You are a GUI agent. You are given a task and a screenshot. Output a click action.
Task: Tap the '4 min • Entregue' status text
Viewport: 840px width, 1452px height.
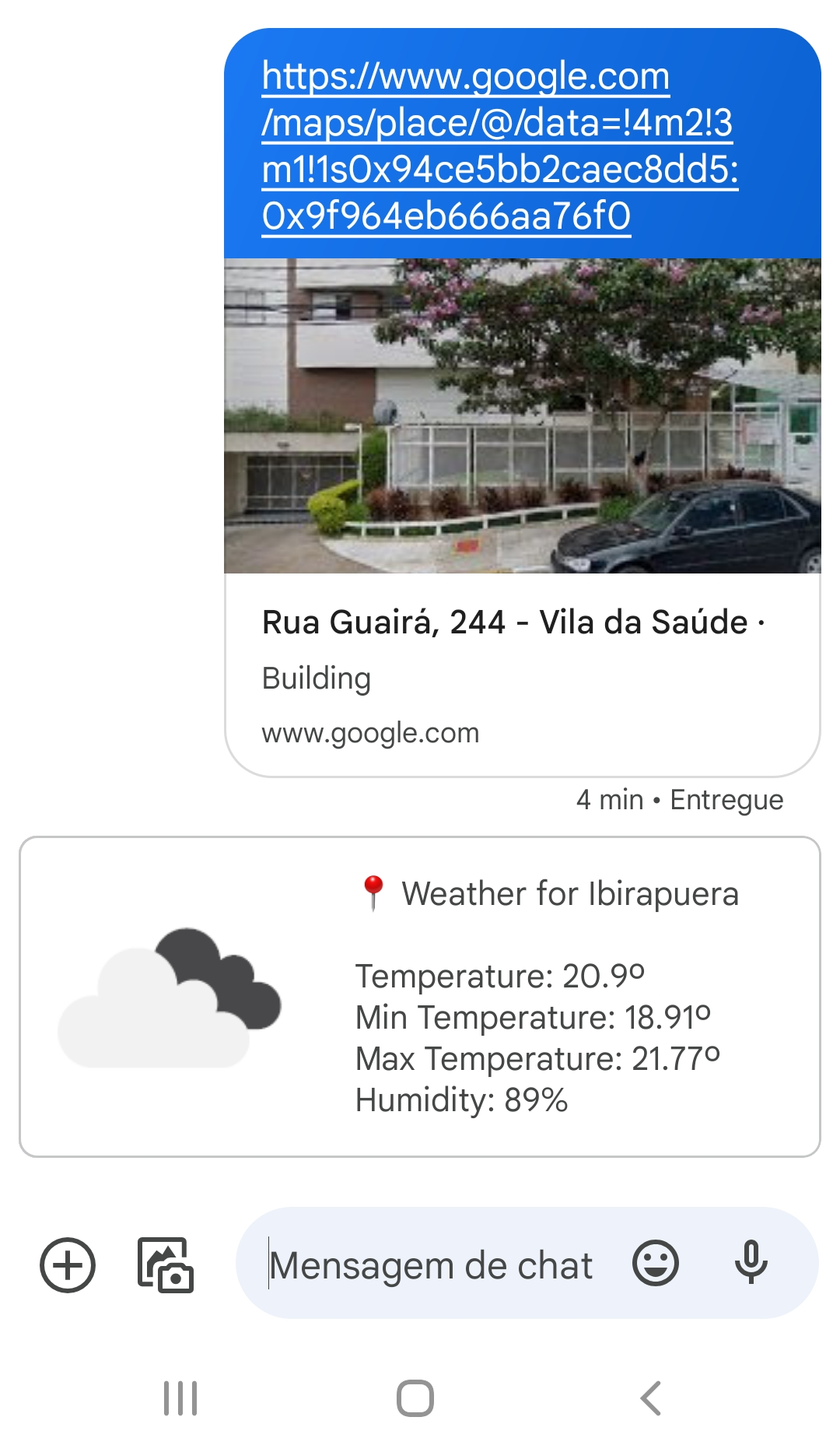point(681,799)
